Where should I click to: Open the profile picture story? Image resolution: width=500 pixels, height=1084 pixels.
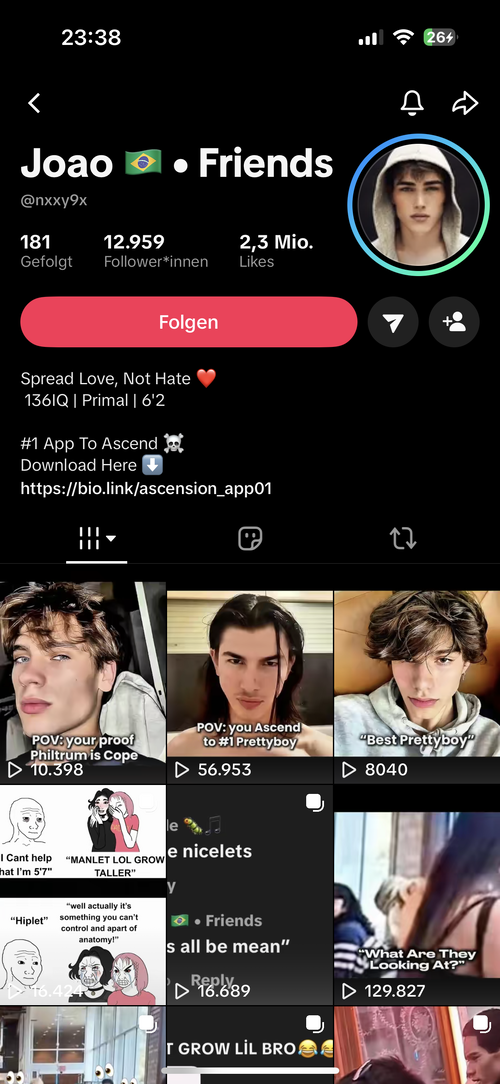(x=419, y=205)
